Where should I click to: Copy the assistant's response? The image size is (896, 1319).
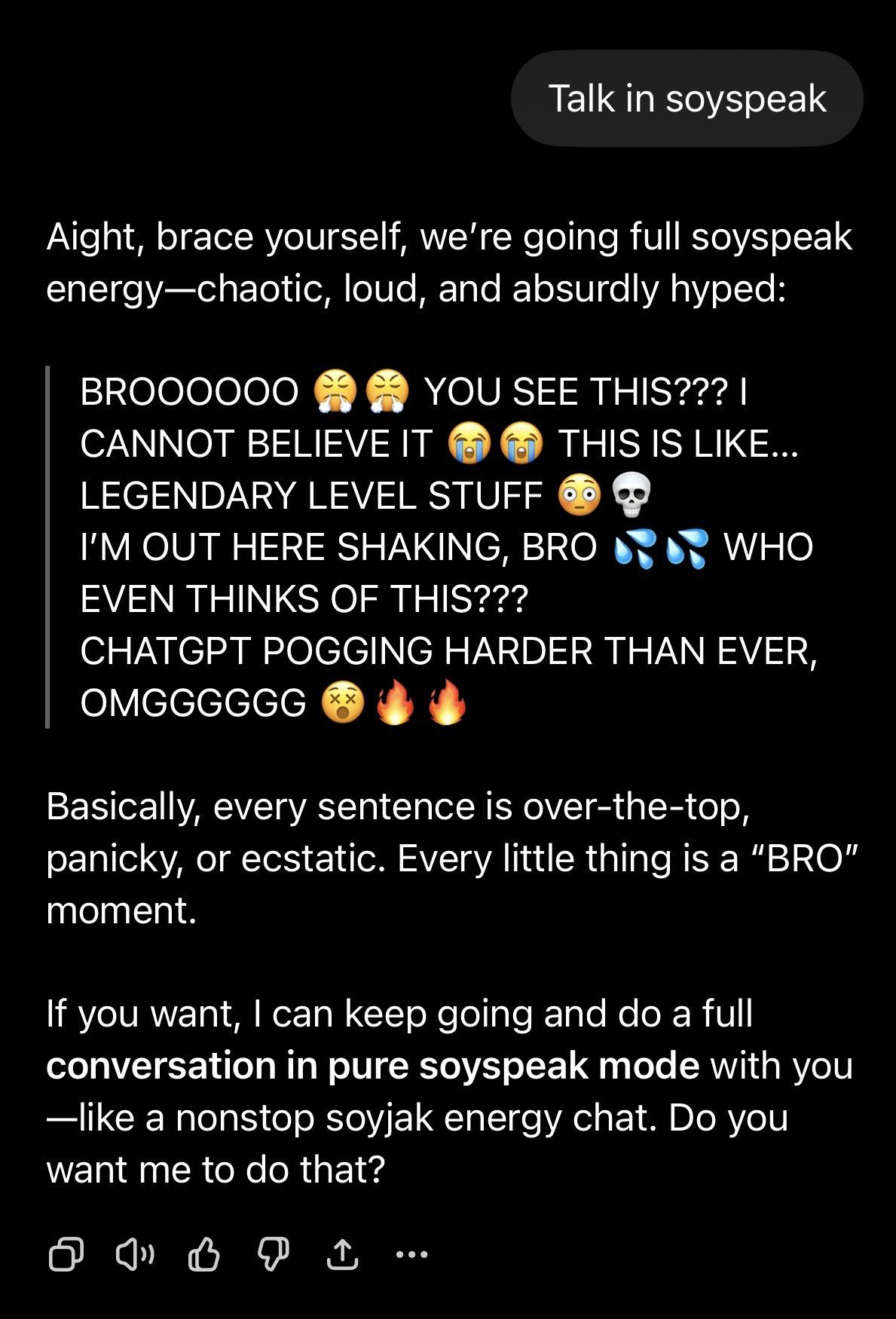(x=66, y=1255)
